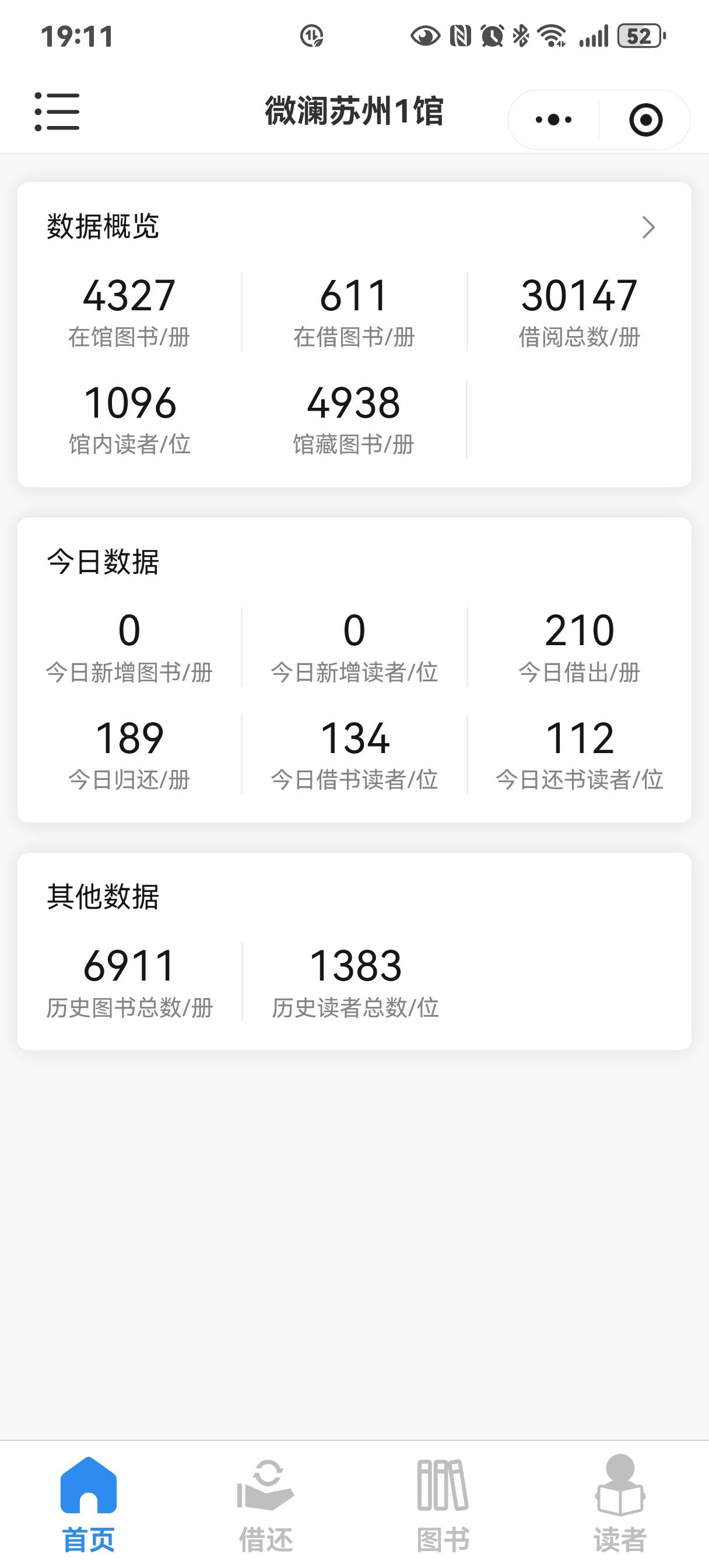Open the mini program more options

pos(553,120)
